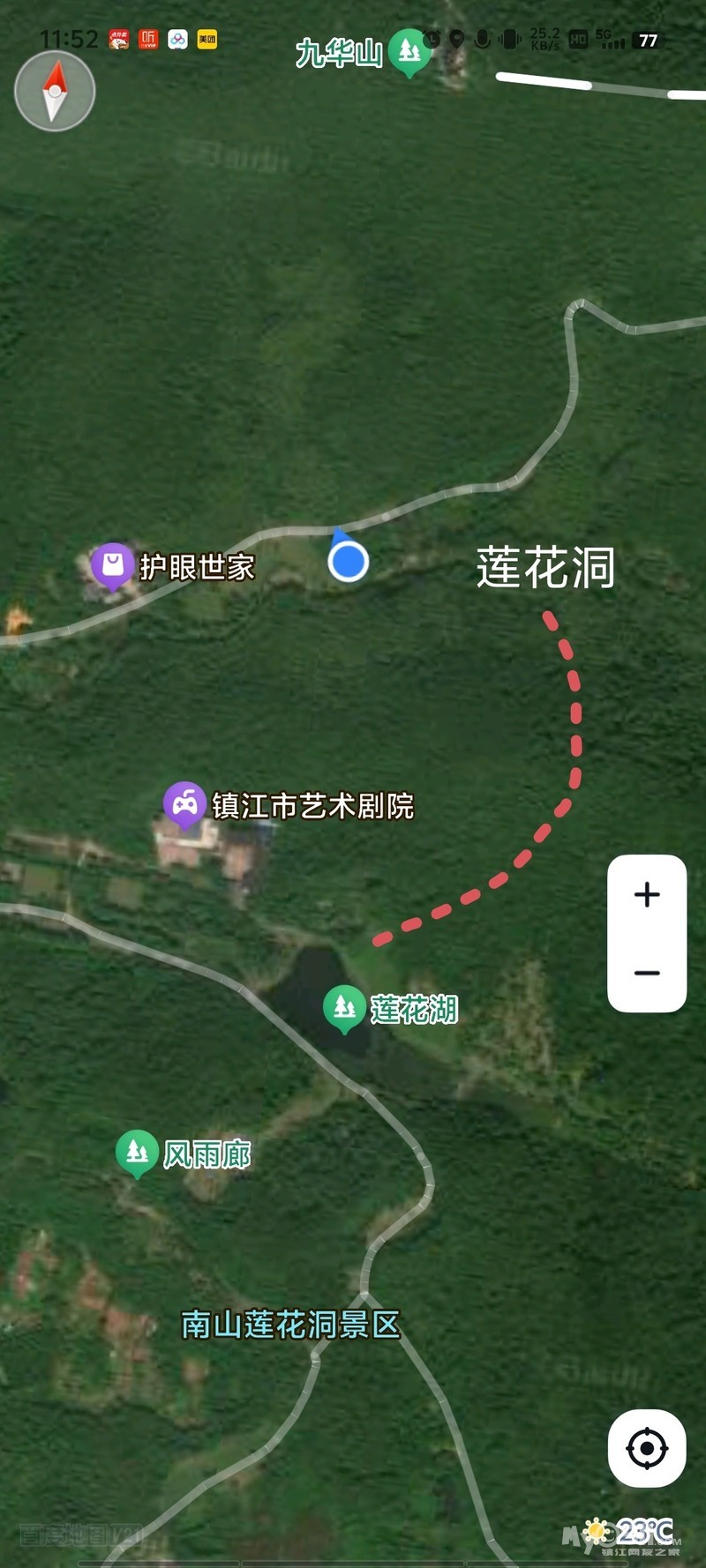Image resolution: width=706 pixels, height=1568 pixels.
Task: View details for the 莲花湖 marker
Action: 344,1007
